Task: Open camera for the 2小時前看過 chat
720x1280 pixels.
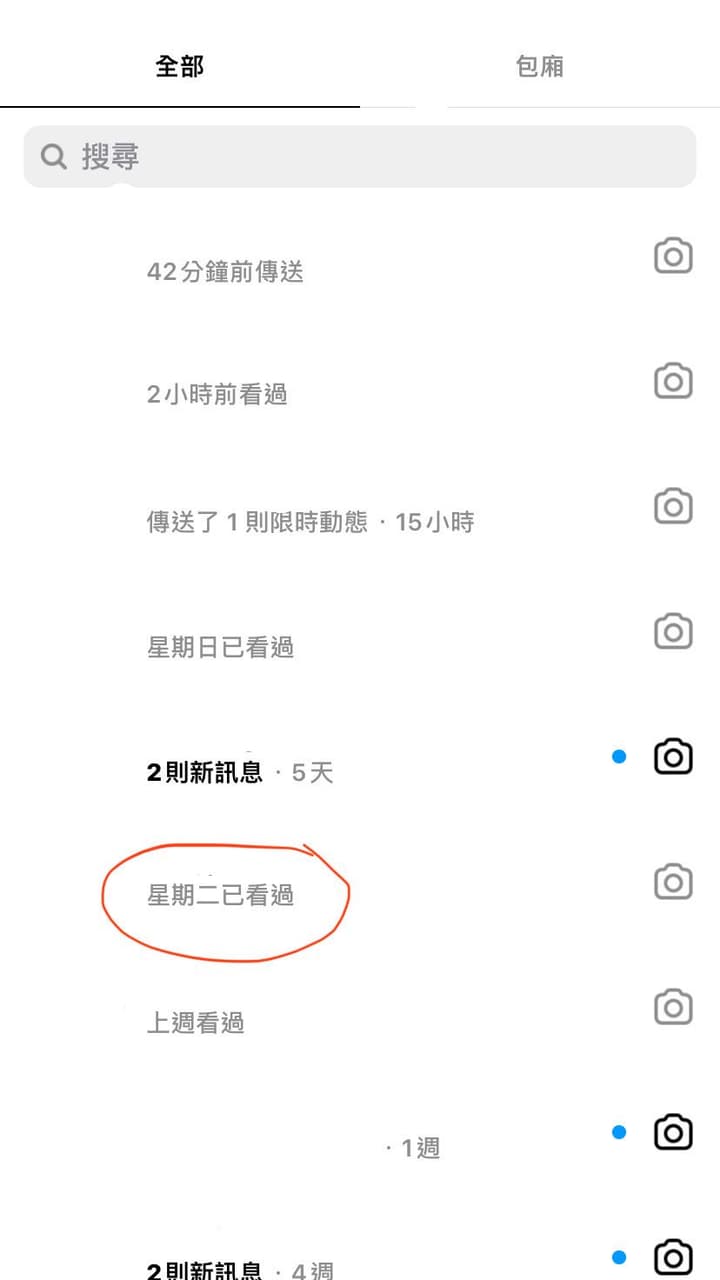Action: tap(673, 381)
